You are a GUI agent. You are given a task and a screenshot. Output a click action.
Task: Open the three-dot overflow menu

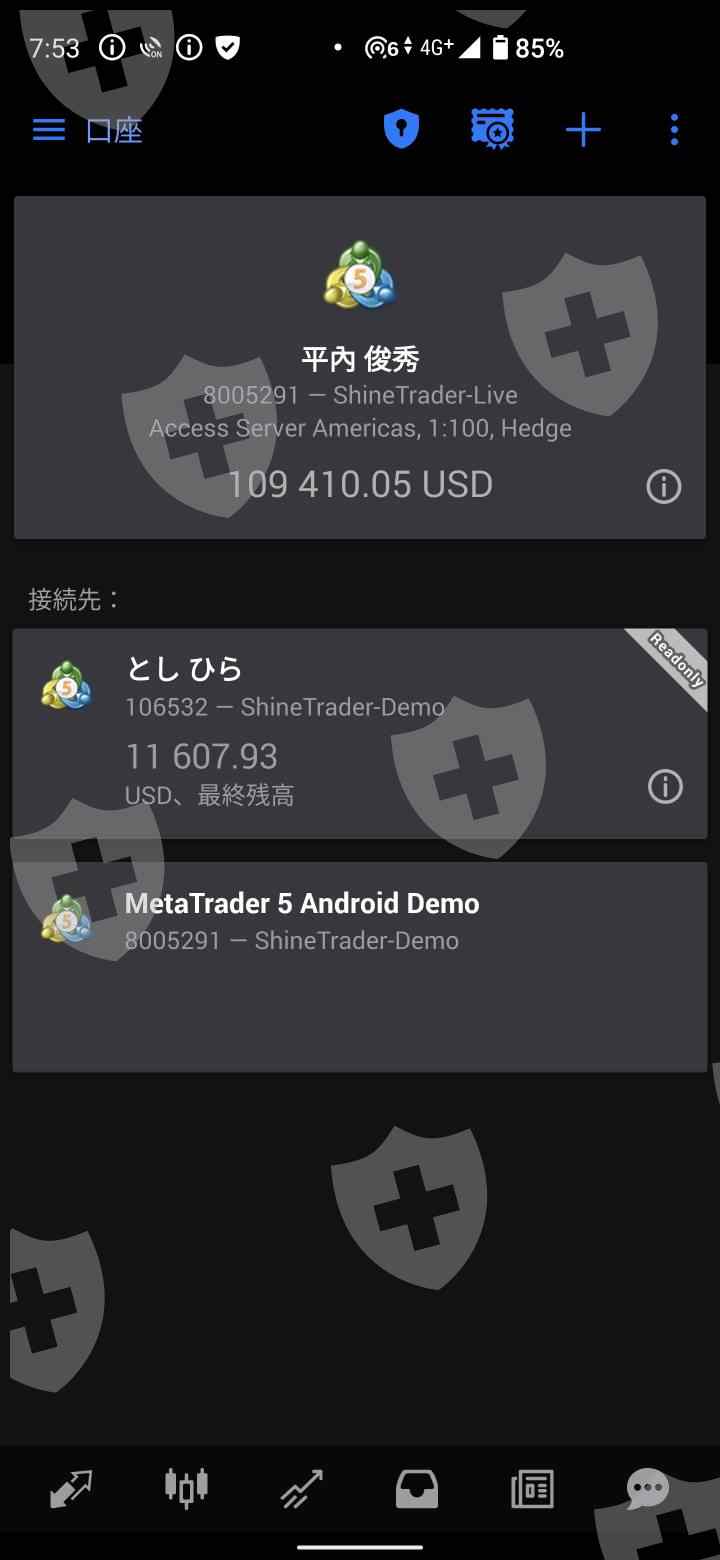(674, 130)
